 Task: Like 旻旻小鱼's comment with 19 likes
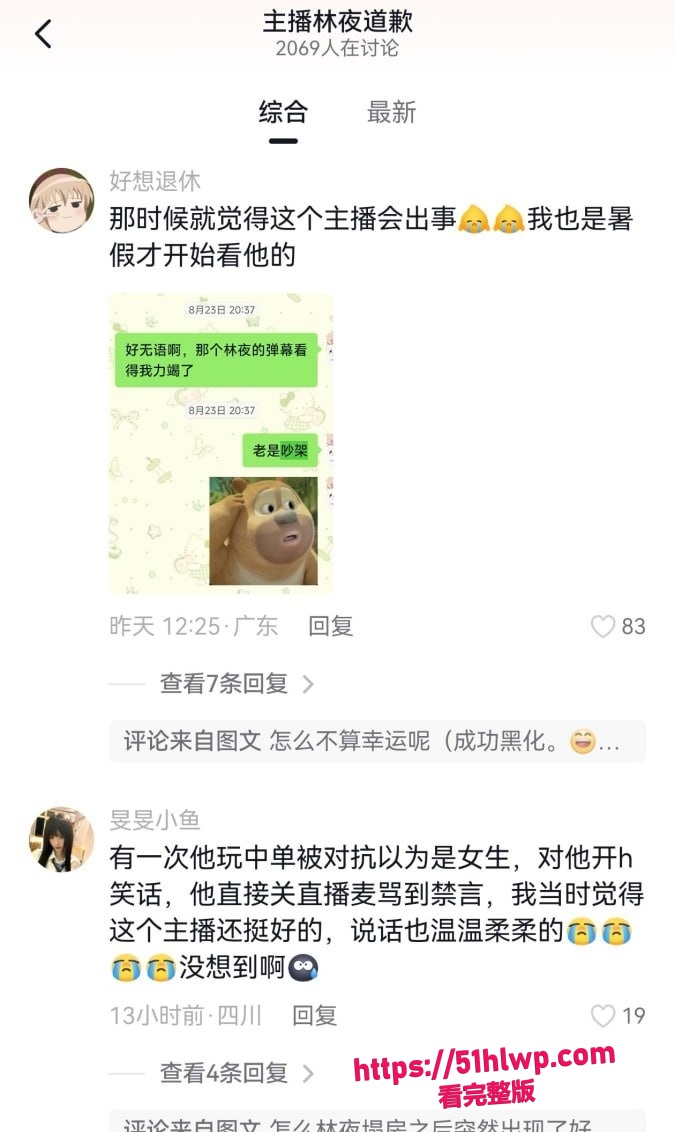603,1016
